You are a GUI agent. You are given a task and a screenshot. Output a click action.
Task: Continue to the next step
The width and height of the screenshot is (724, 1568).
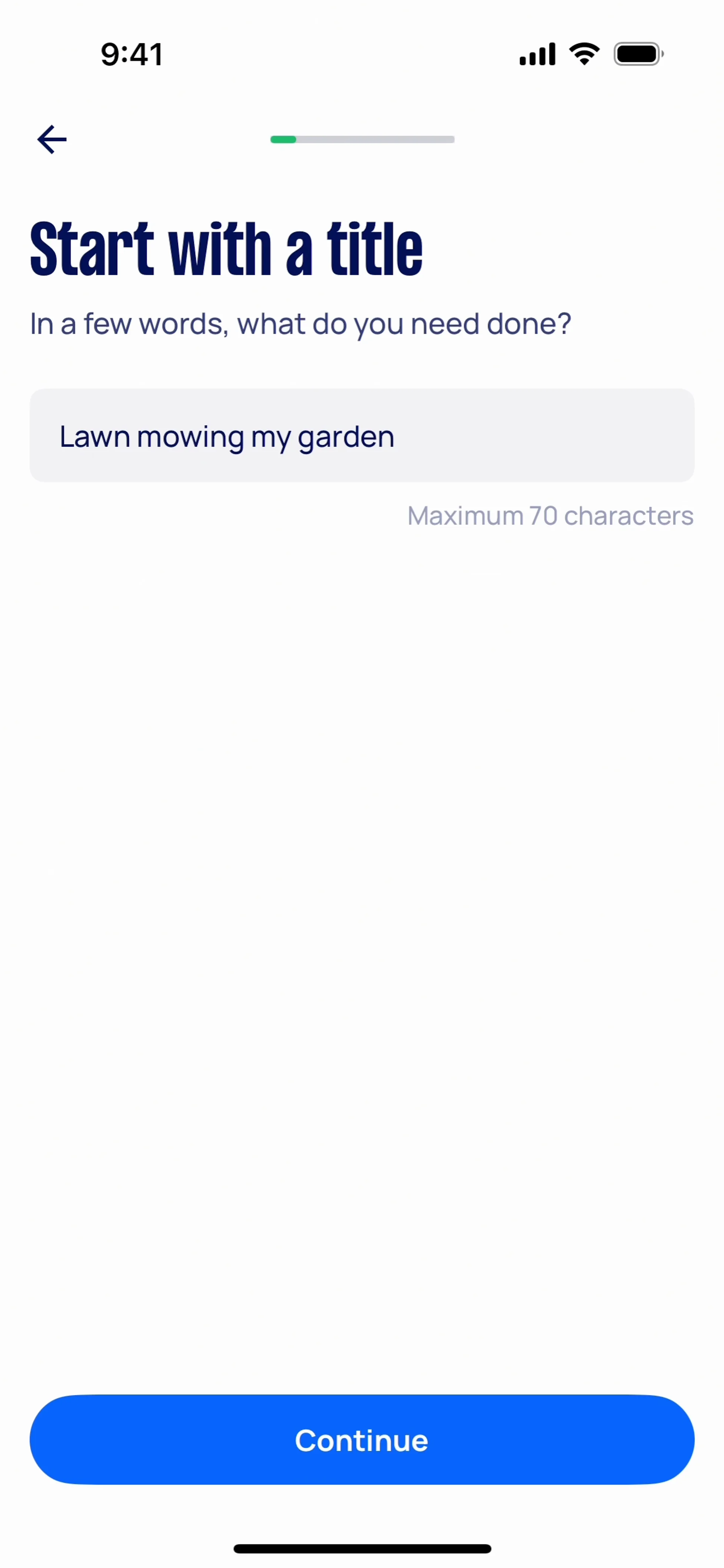362,1439
